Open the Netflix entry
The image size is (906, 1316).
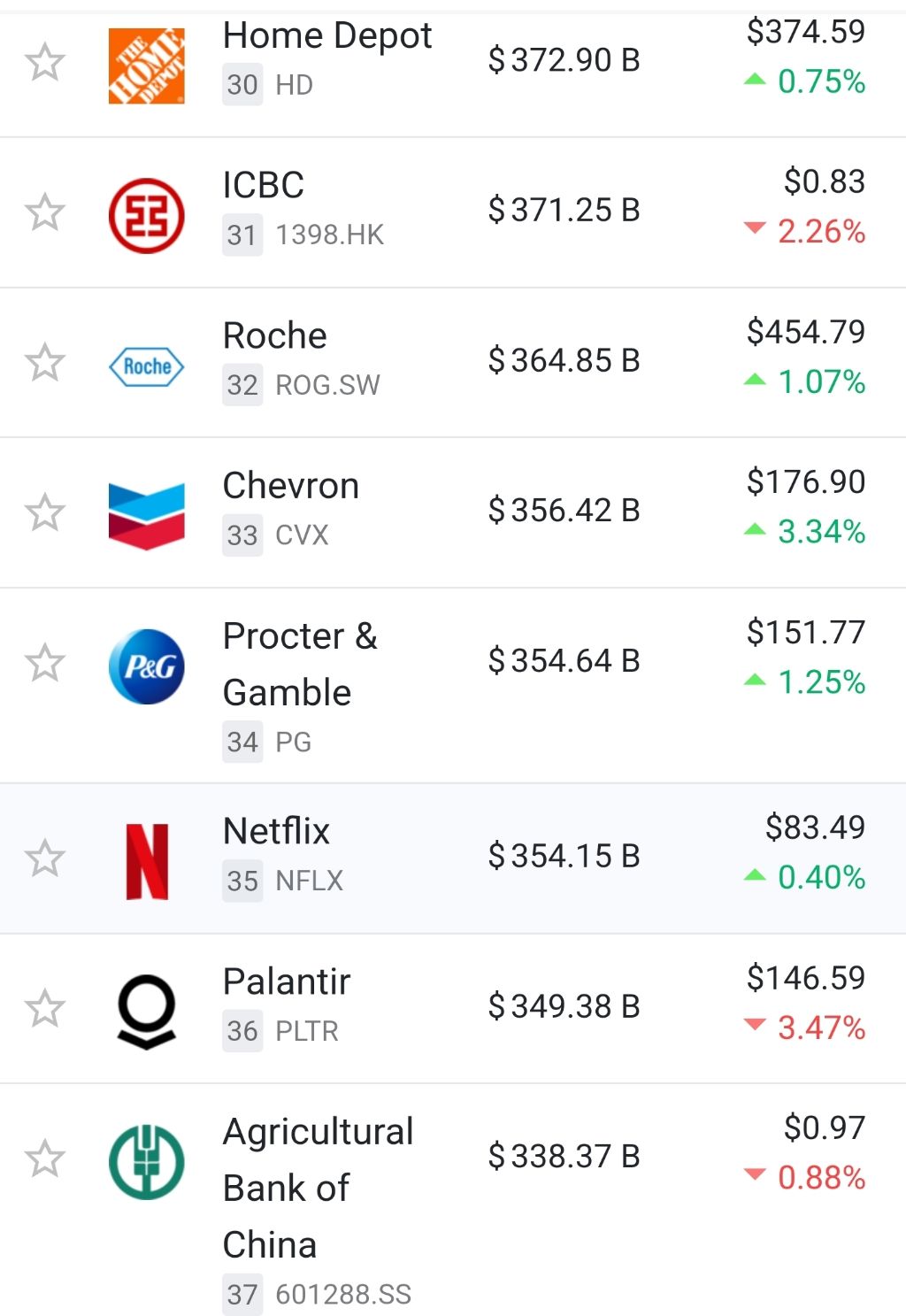pyautogui.click(x=276, y=832)
